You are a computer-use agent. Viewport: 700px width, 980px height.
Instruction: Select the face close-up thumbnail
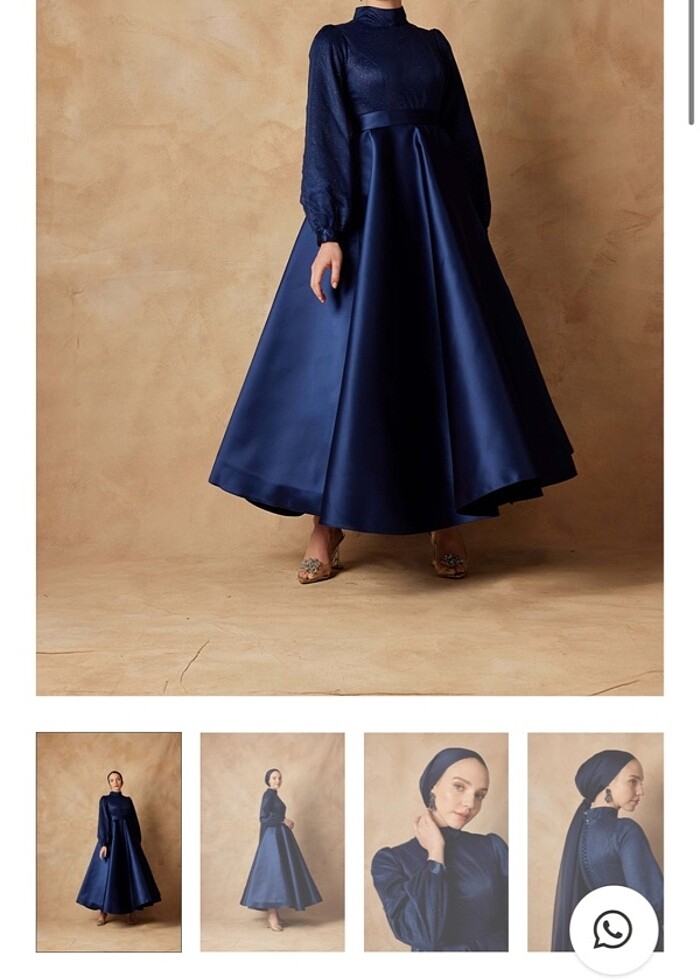pos(436,842)
